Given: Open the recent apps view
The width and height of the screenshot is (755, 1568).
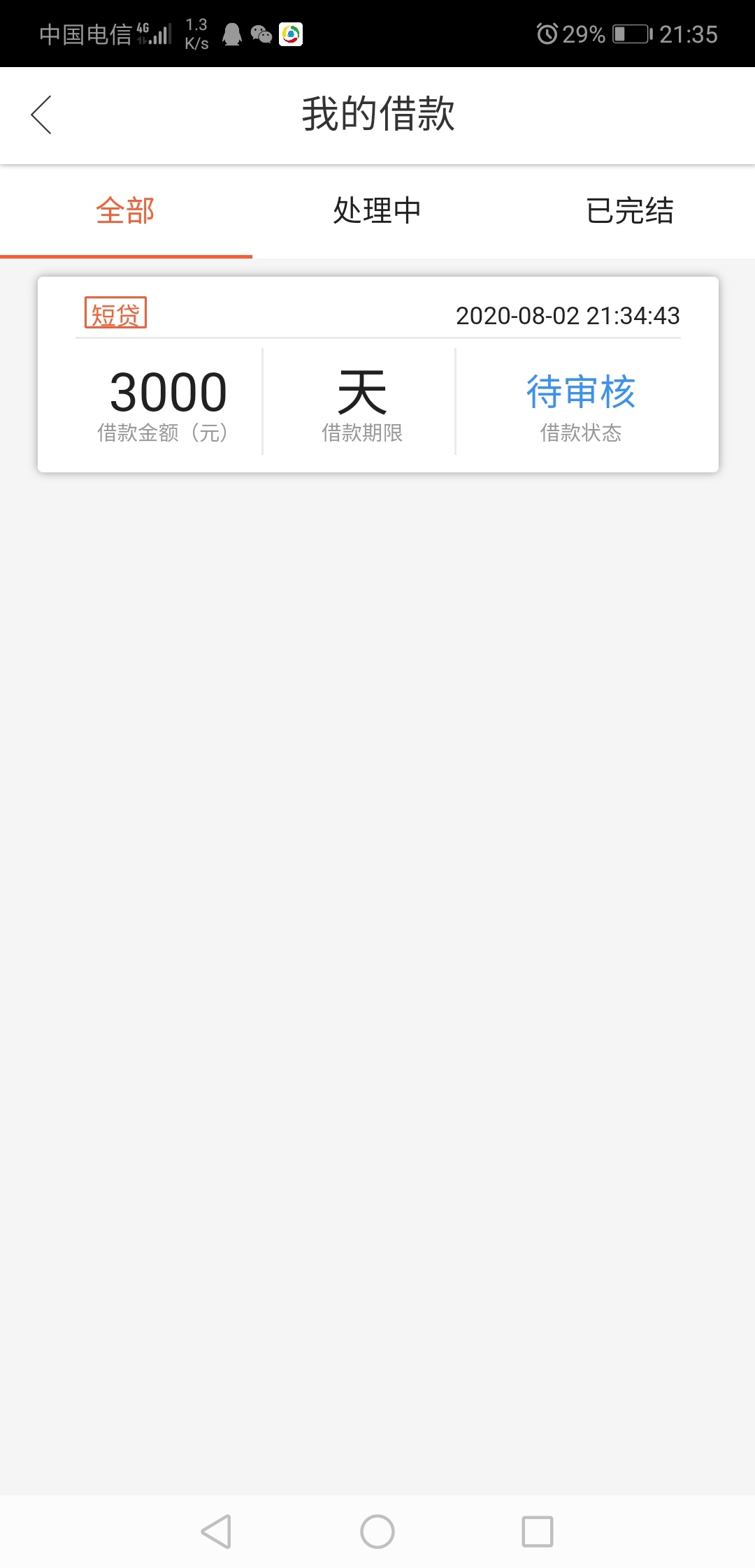Looking at the screenshot, I should click(538, 1532).
